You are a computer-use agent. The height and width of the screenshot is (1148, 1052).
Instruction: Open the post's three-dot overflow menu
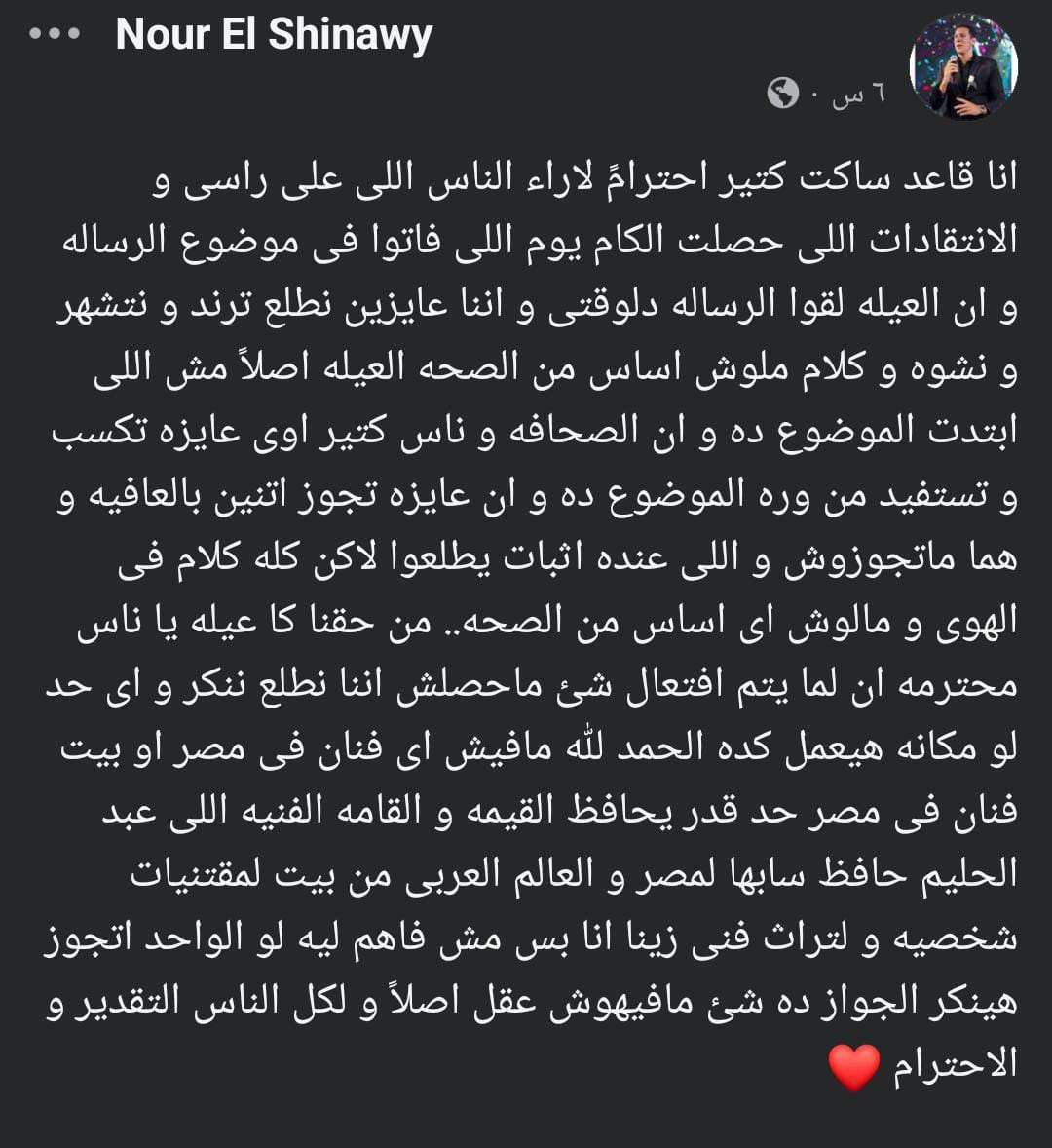click(54, 34)
